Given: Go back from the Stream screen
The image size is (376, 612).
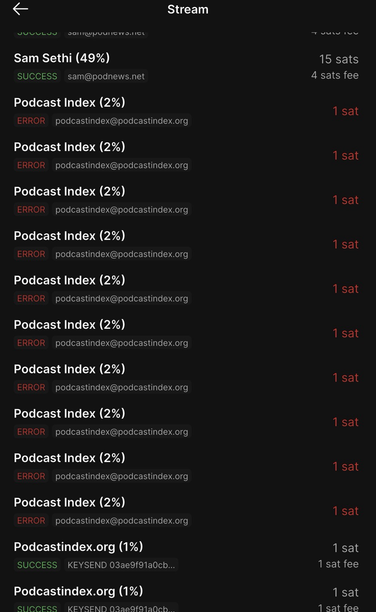Looking at the screenshot, I should click(20, 9).
